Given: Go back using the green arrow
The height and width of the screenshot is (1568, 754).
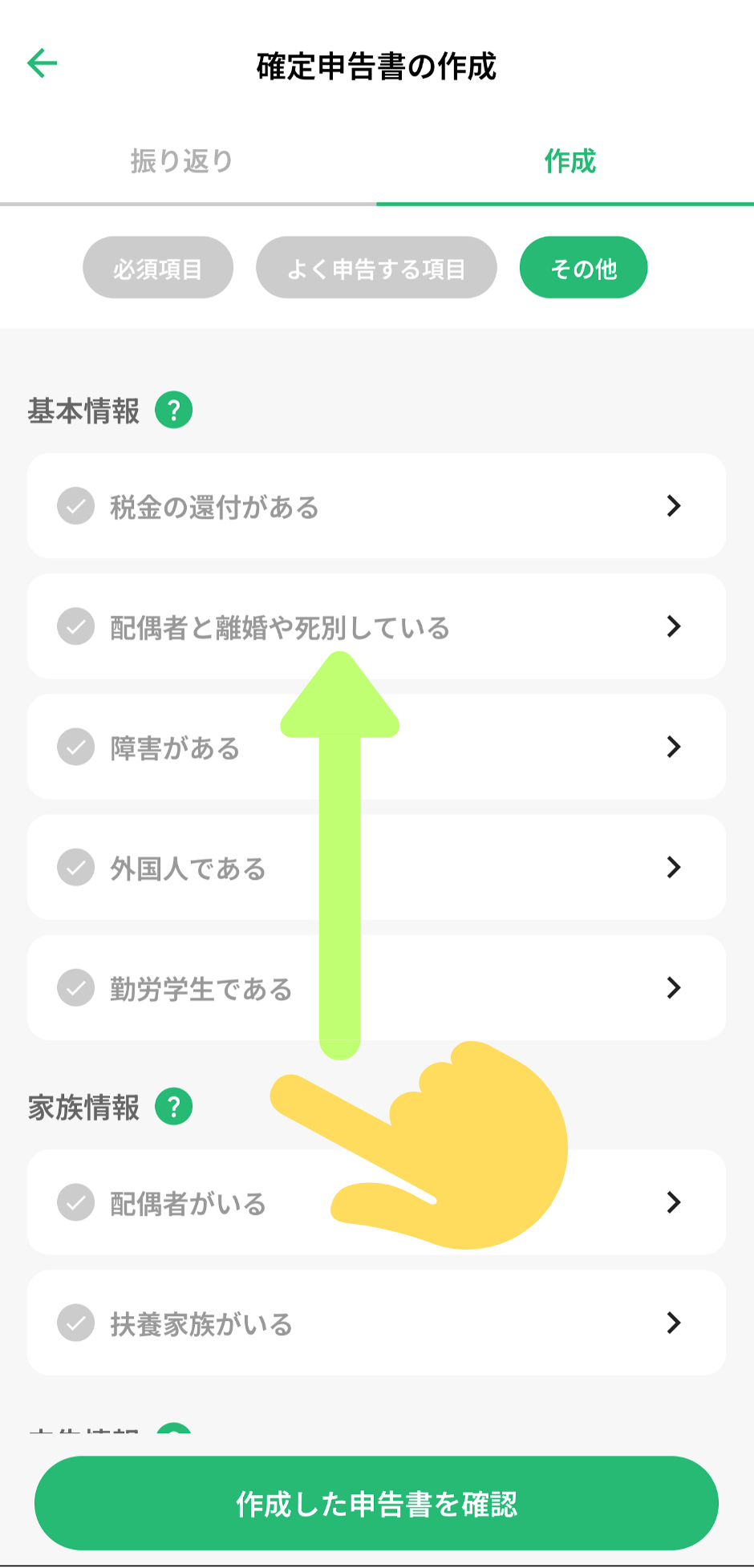Looking at the screenshot, I should (43, 63).
